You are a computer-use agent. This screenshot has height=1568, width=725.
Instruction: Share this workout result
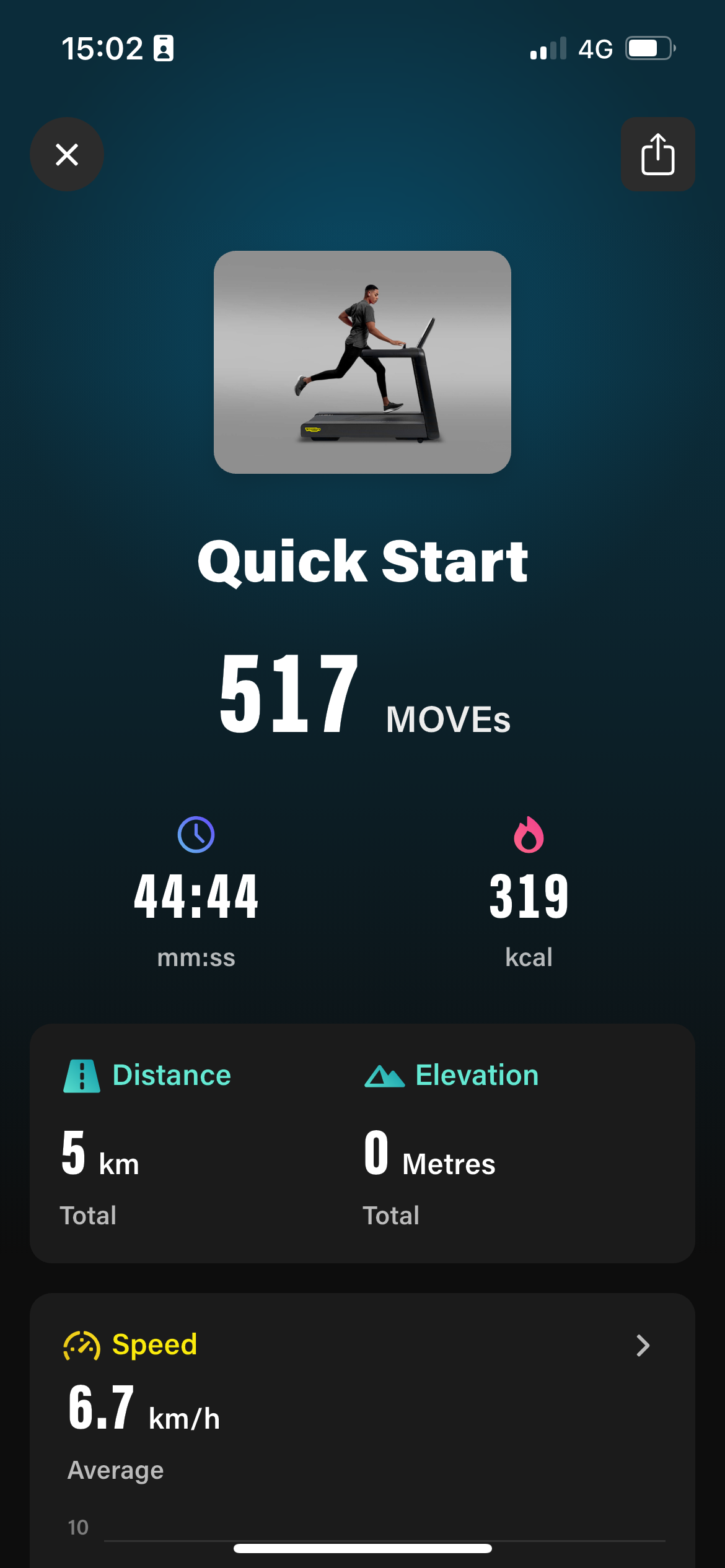click(x=657, y=154)
